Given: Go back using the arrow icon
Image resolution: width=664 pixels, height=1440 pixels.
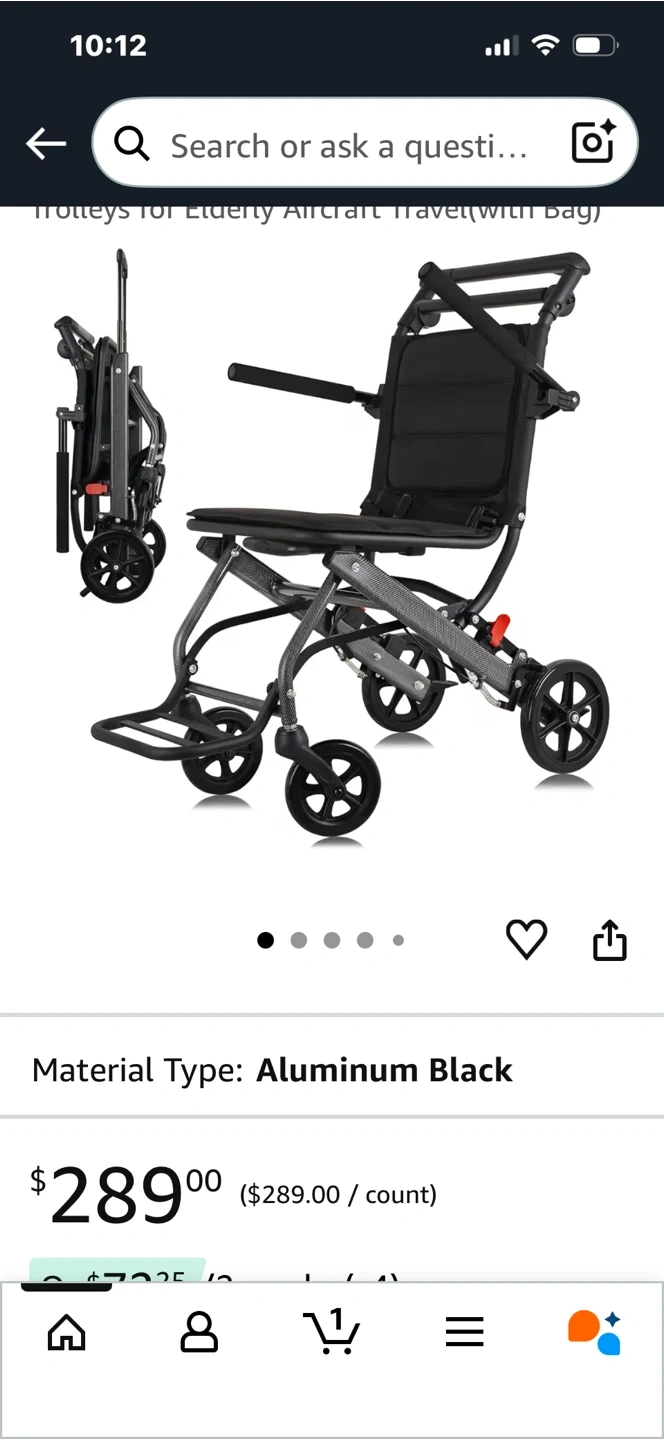Looking at the screenshot, I should coord(45,144).
